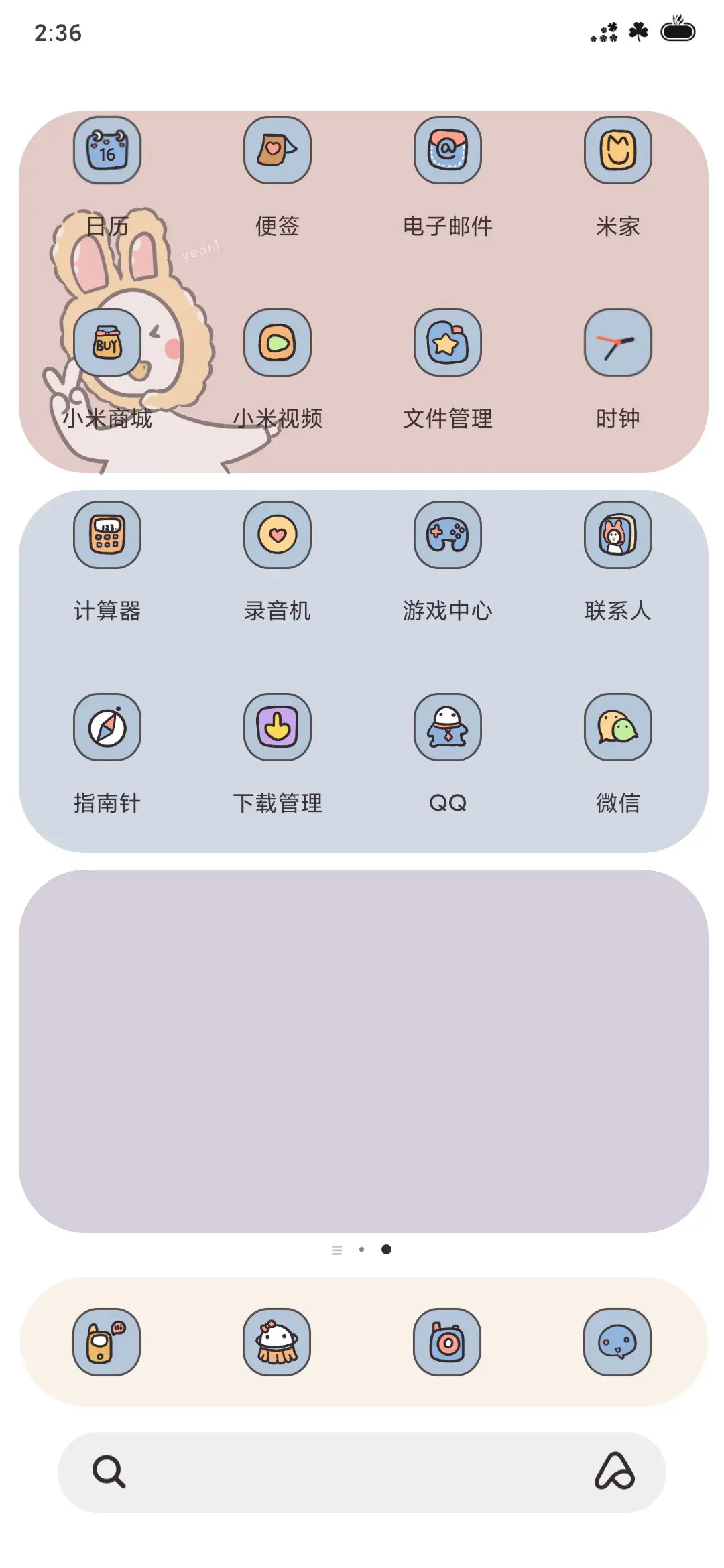The height and width of the screenshot is (1568, 724).
Task: Open the Calendar (日历) app
Action: [x=107, y=151]
